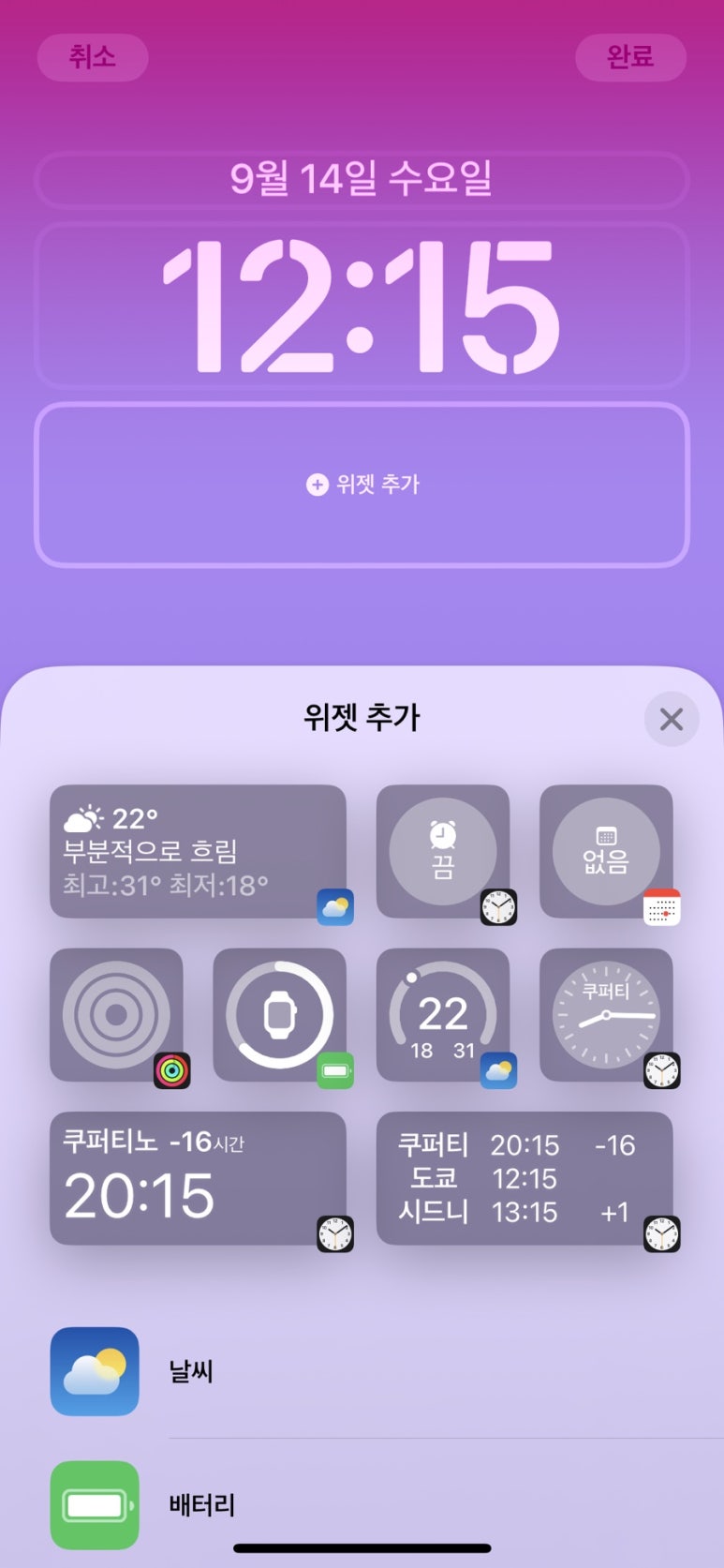
Task: Add the 쿠퍼티노 20:15 city clock widget
Action: 198,1178
